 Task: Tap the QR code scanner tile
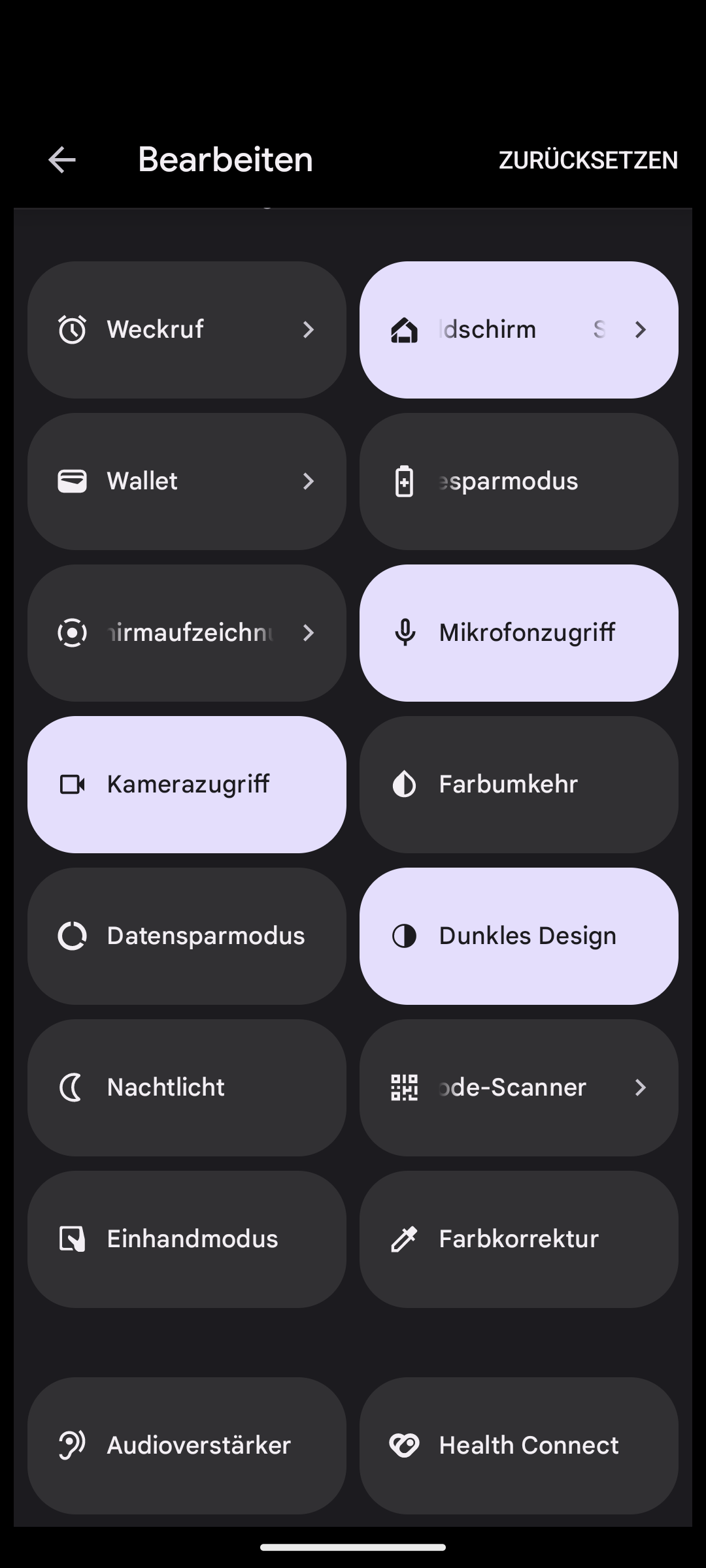(518, 1088)
